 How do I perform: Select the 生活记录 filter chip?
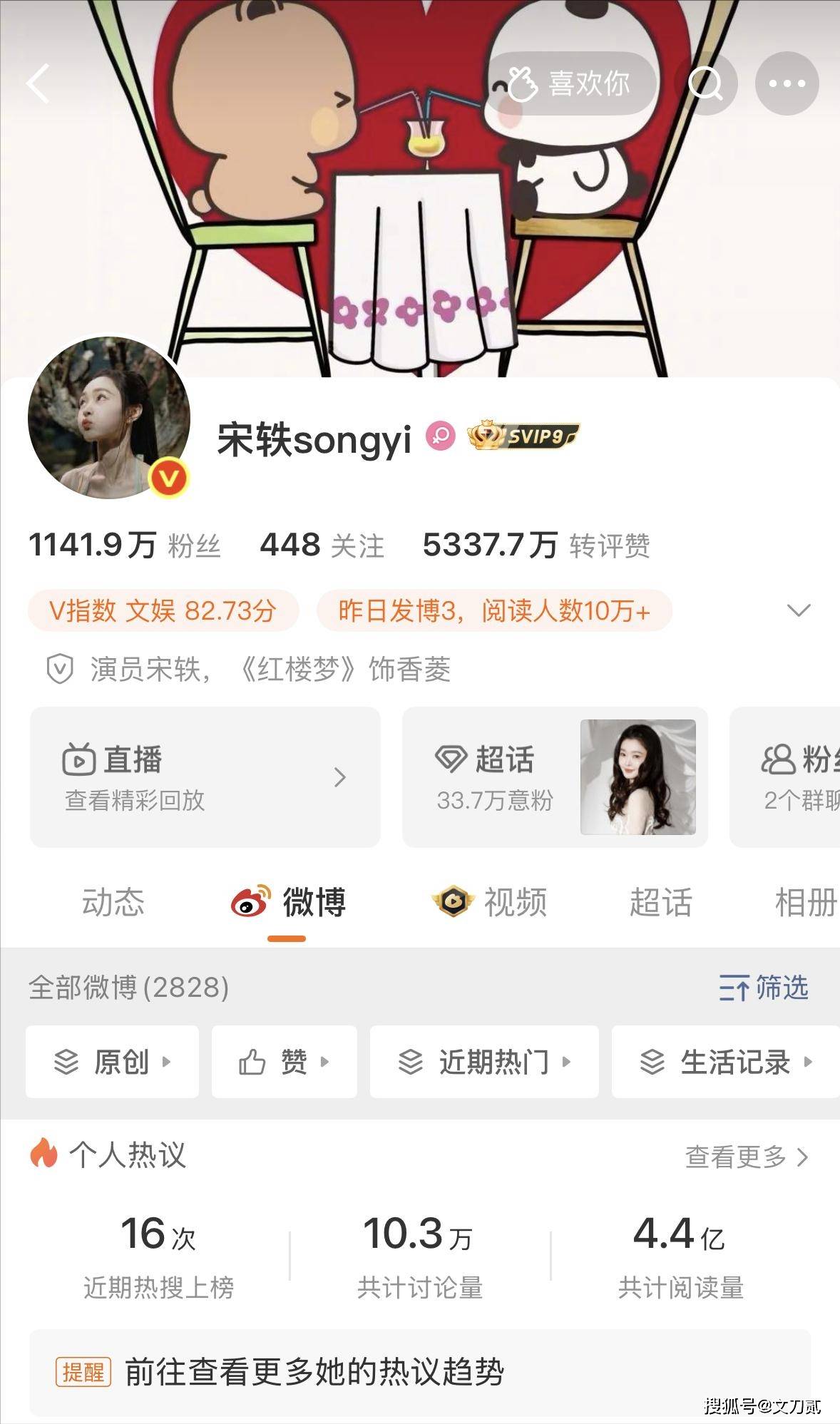click(x=725, y=1062)
